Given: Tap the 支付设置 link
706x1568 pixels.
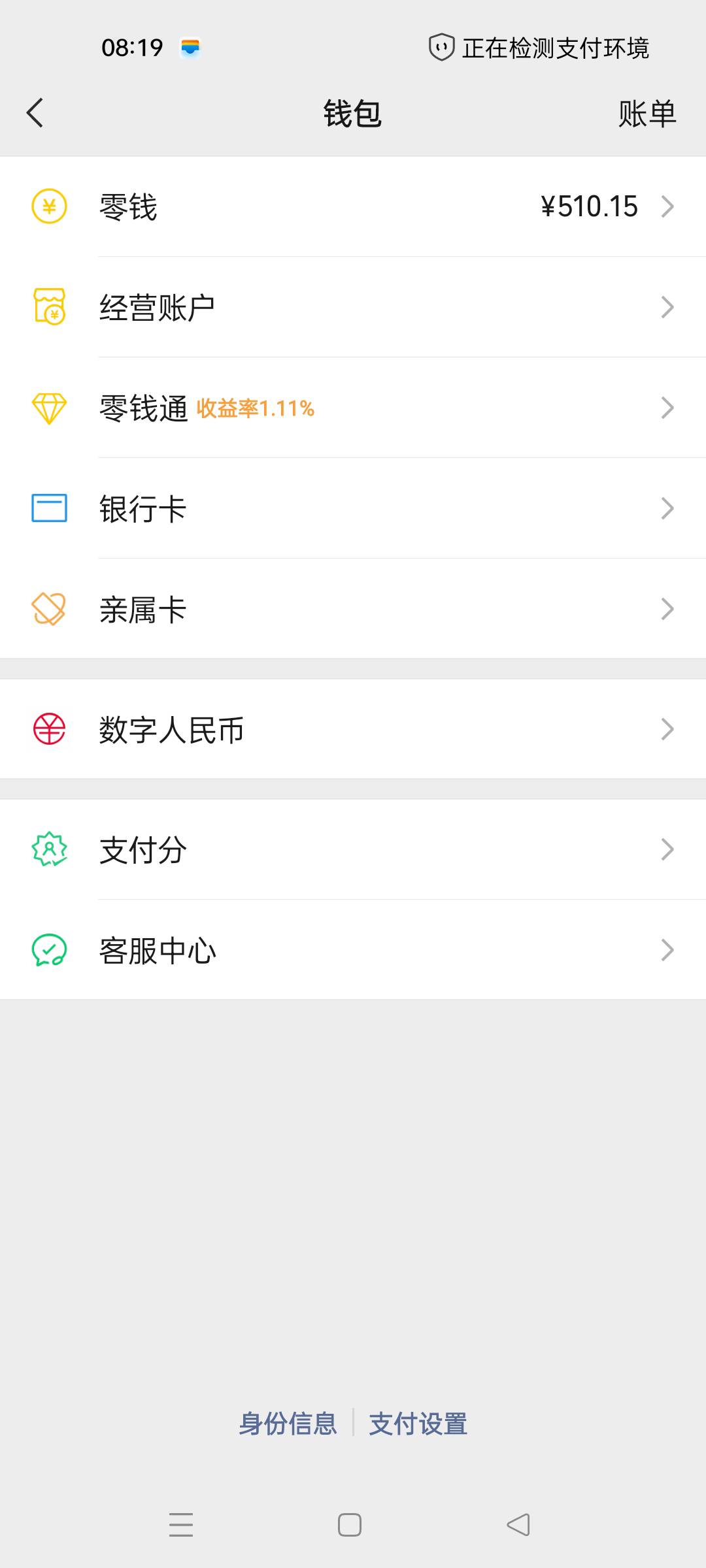Looking at the screenshot, I should 418,1424.
